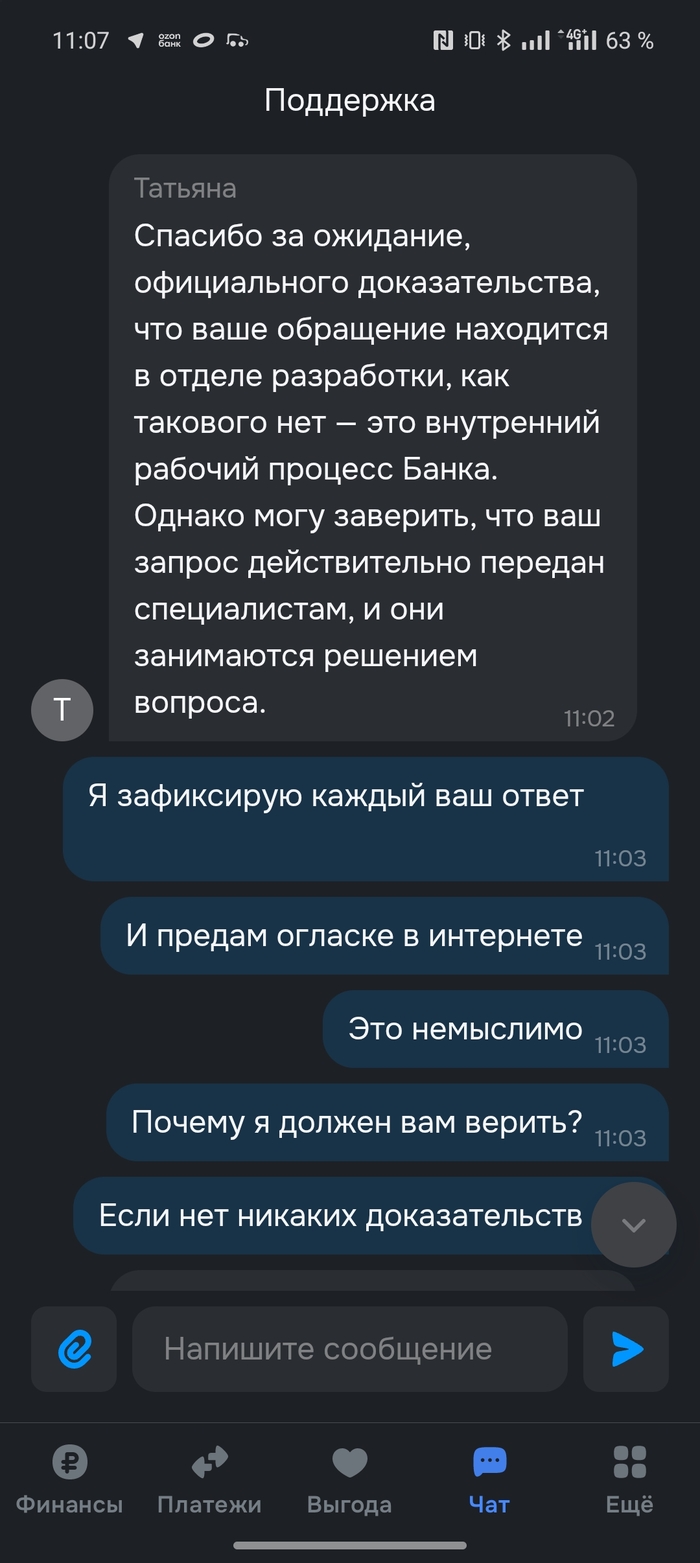
Task: Select the Чат tab
Action: coord(489,1479)
